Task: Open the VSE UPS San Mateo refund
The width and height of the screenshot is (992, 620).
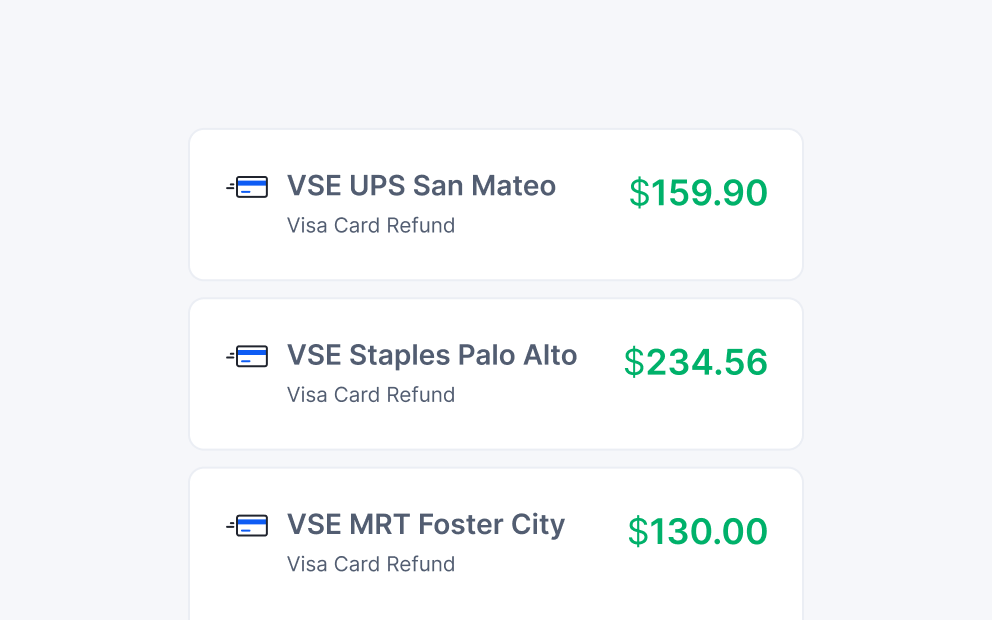Action: coord(421,187)
